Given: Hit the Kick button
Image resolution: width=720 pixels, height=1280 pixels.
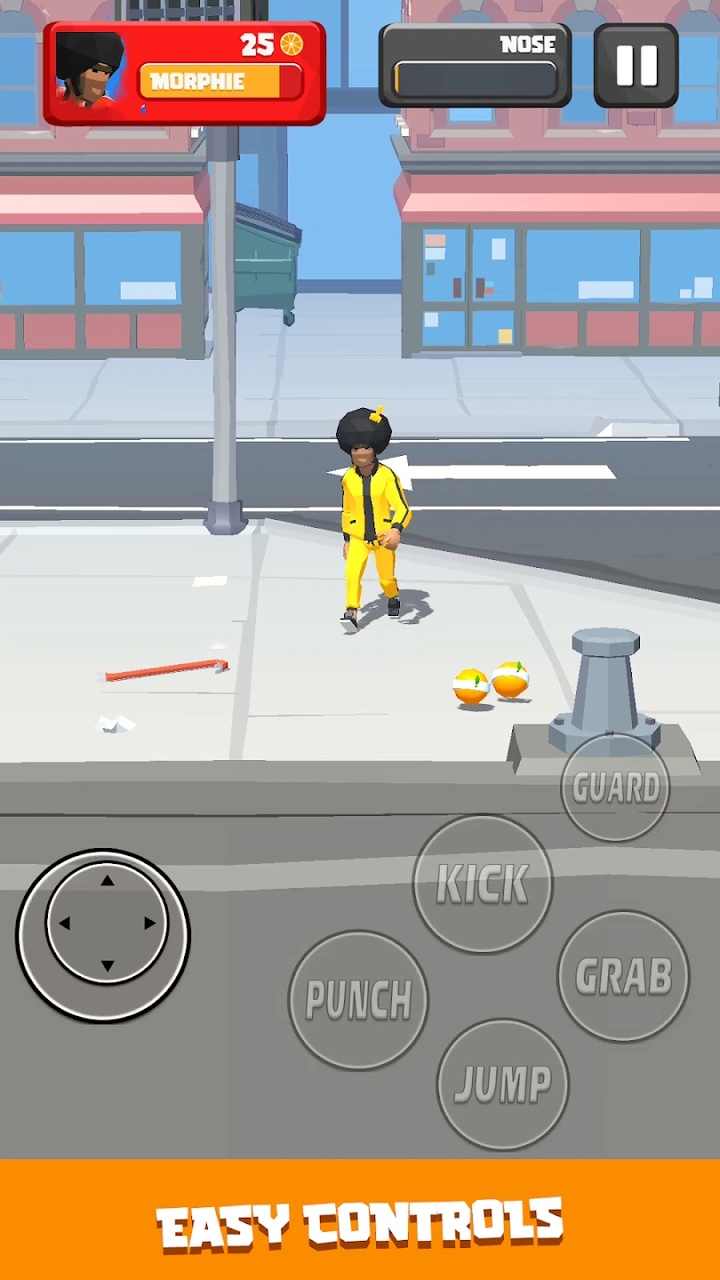Looking at the screenshot, I should click(x=483, y=883).
